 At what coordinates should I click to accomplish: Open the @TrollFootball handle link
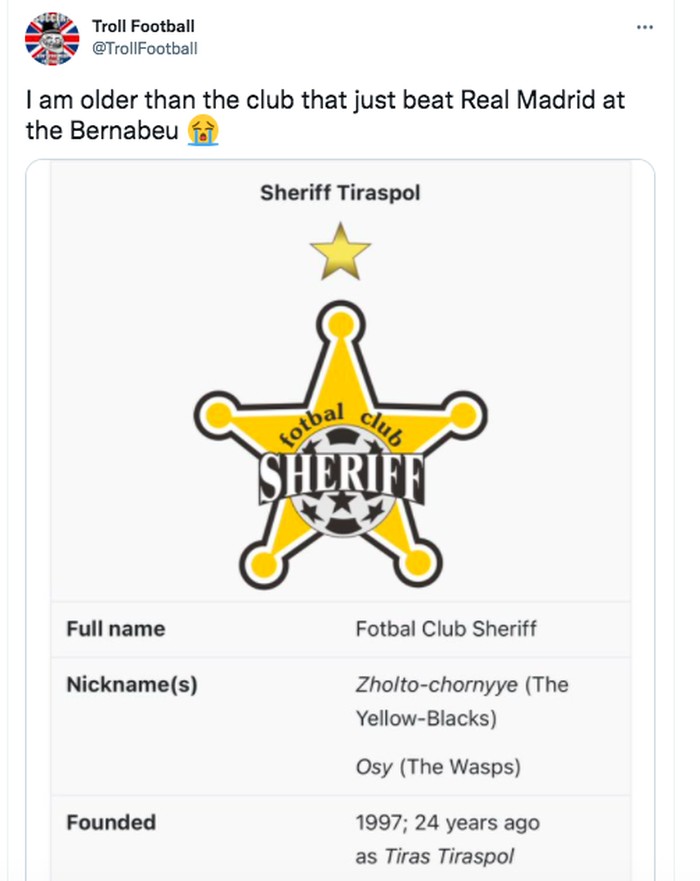click(x=145, y=47)
